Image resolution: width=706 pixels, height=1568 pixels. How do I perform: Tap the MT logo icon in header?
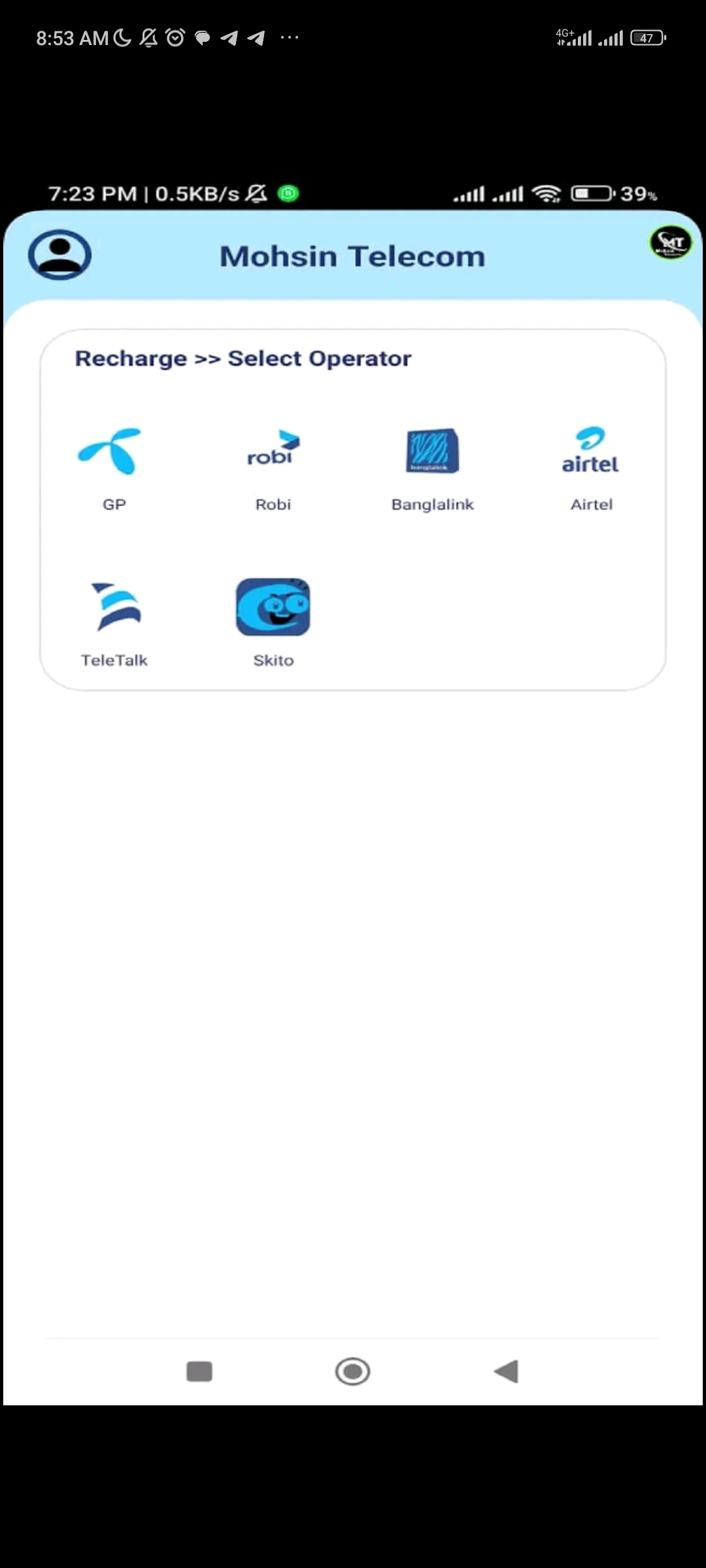pyautogui.click(x=670, y=242)
